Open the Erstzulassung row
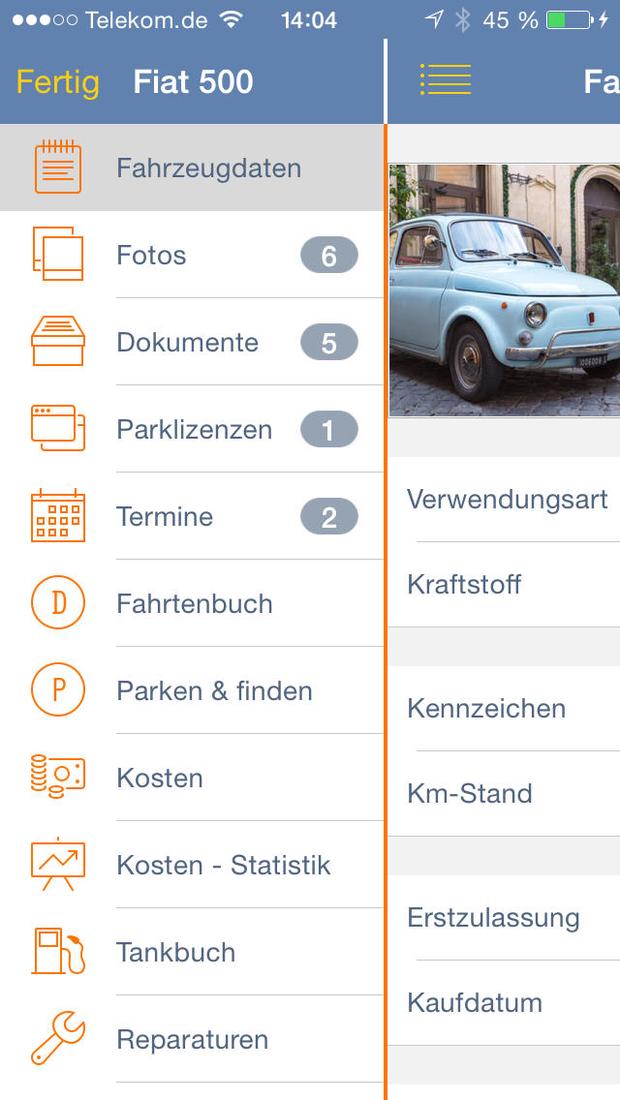 (x=504, y=918)
